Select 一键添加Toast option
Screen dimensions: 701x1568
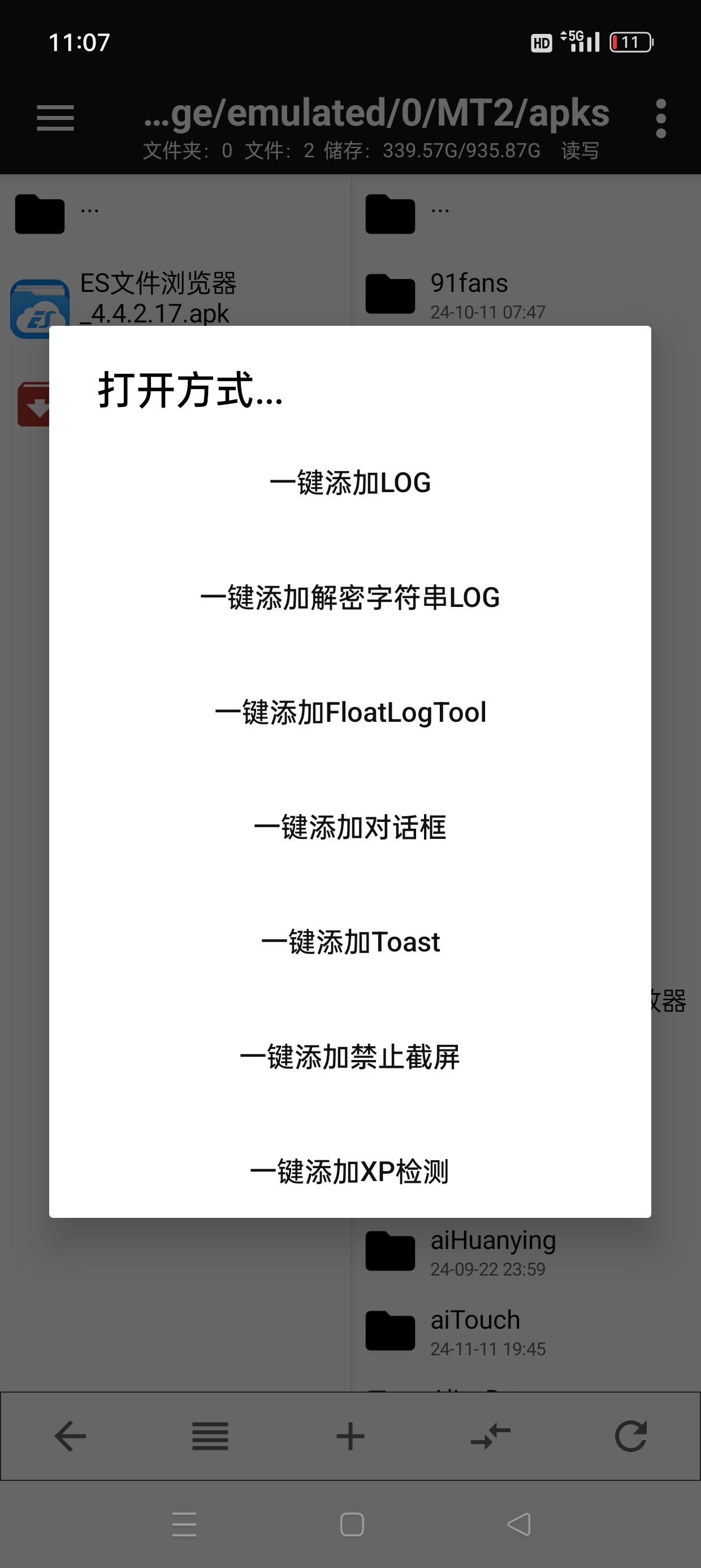click(350, 942)
